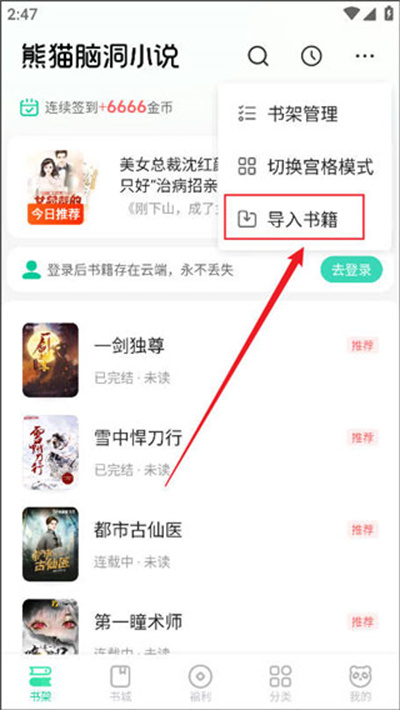400x710 pixels.
Task: Tap the three-dot overflow menu
Action: 365,56
